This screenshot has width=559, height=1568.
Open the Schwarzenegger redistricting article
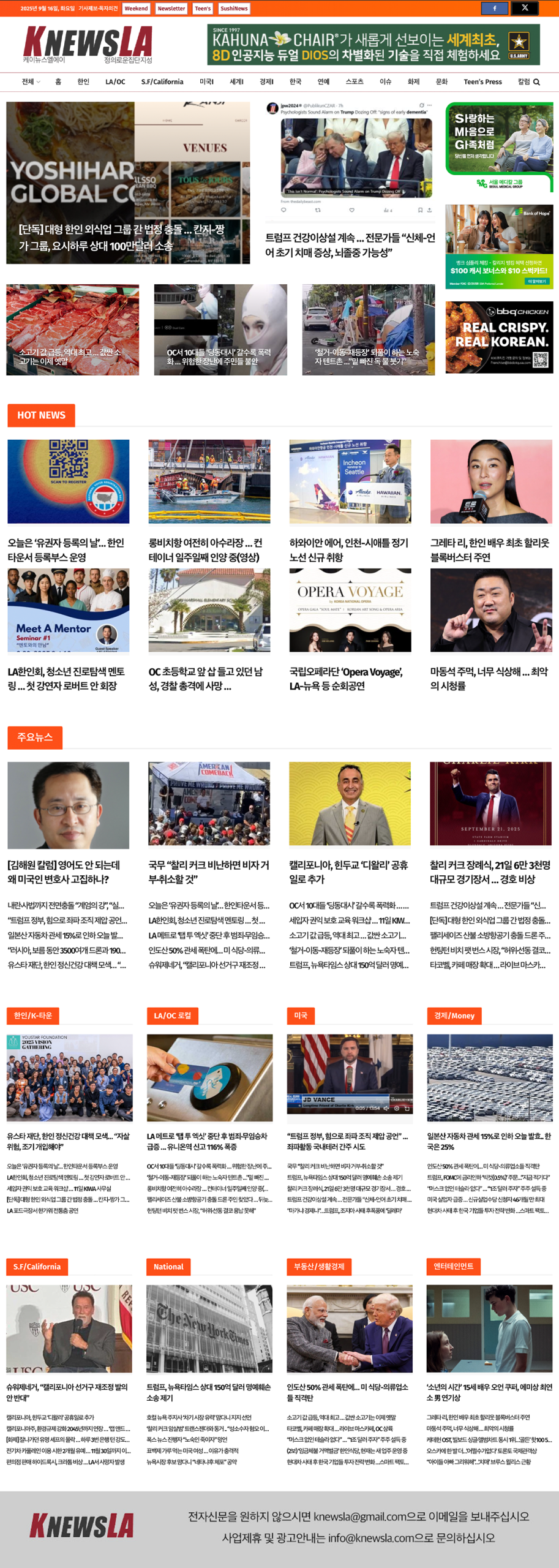(x=67, y=1392)
